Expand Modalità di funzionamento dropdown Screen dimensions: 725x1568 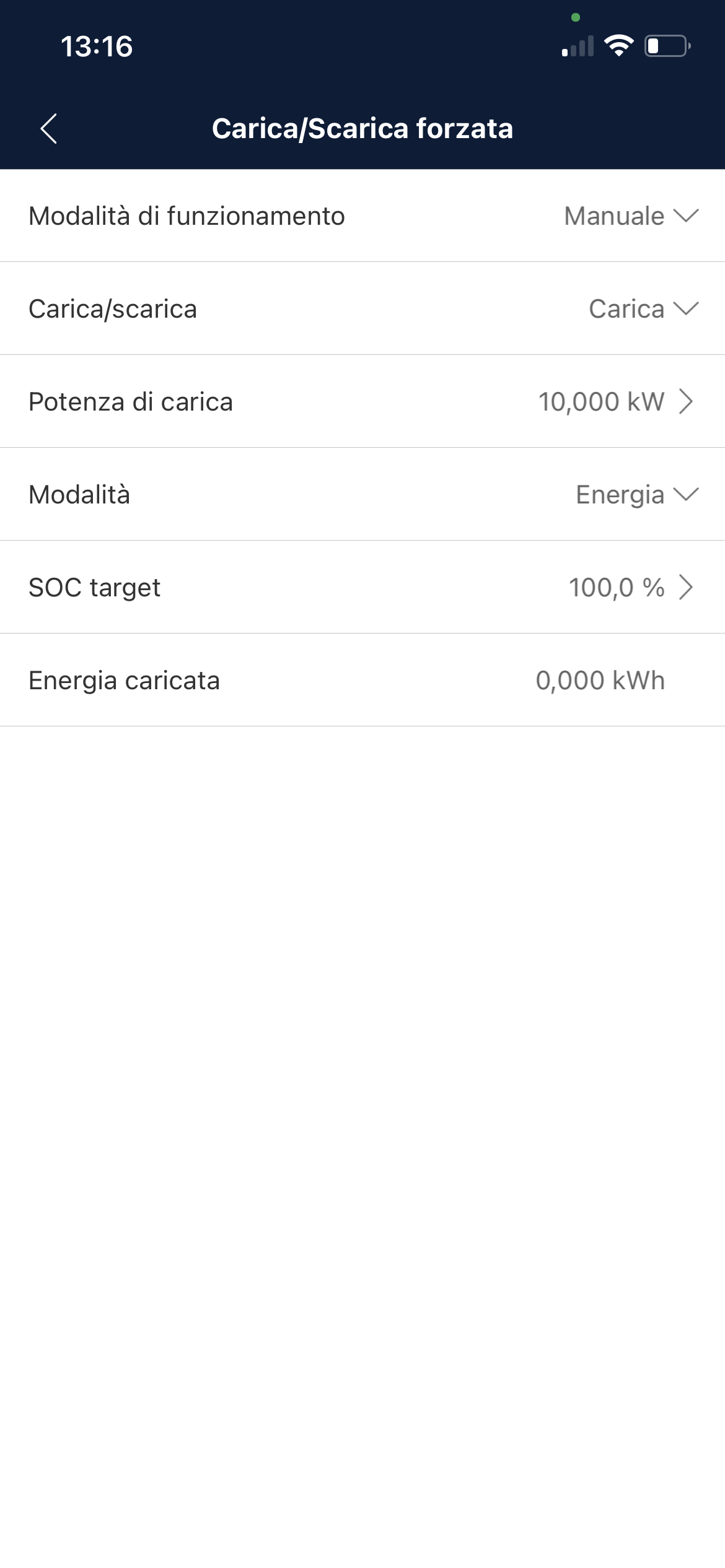[631, 216]
